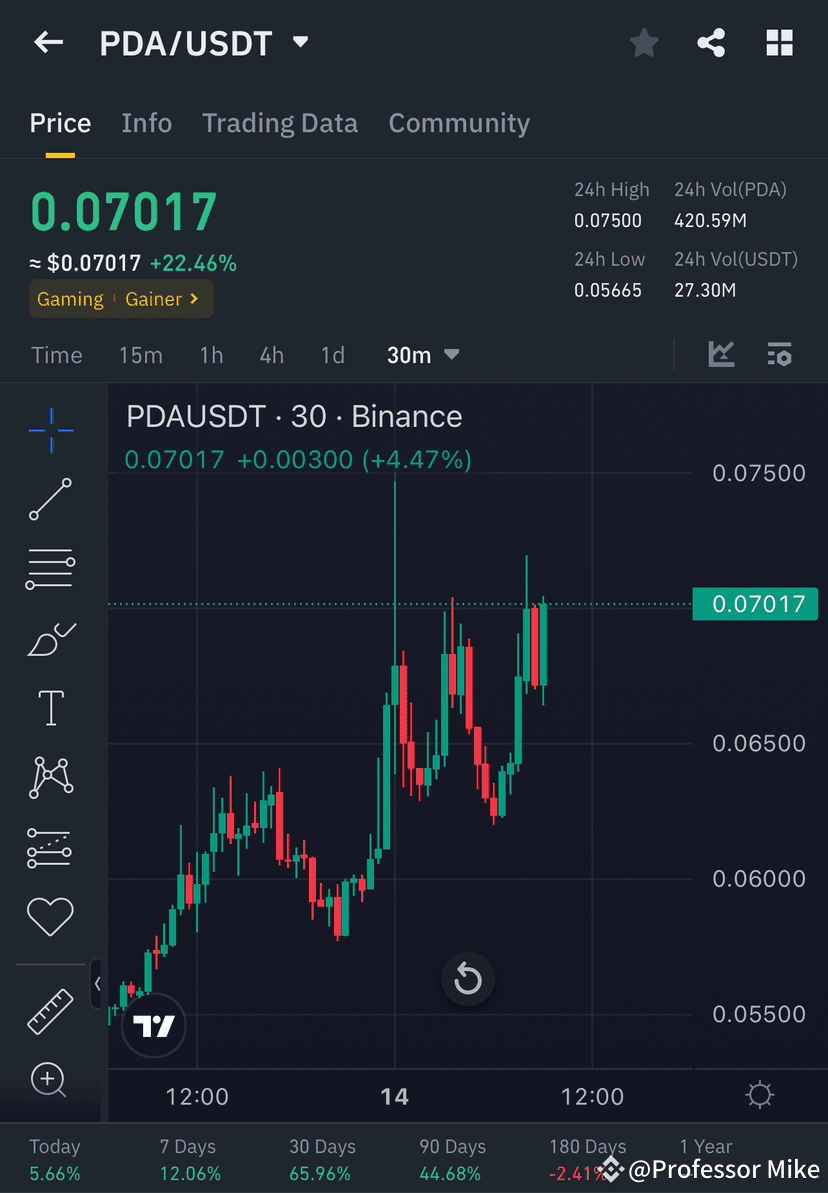Open the Community tab
Image resolution: width=828 pixels, height=1193 pixels.
coord(459,123)
